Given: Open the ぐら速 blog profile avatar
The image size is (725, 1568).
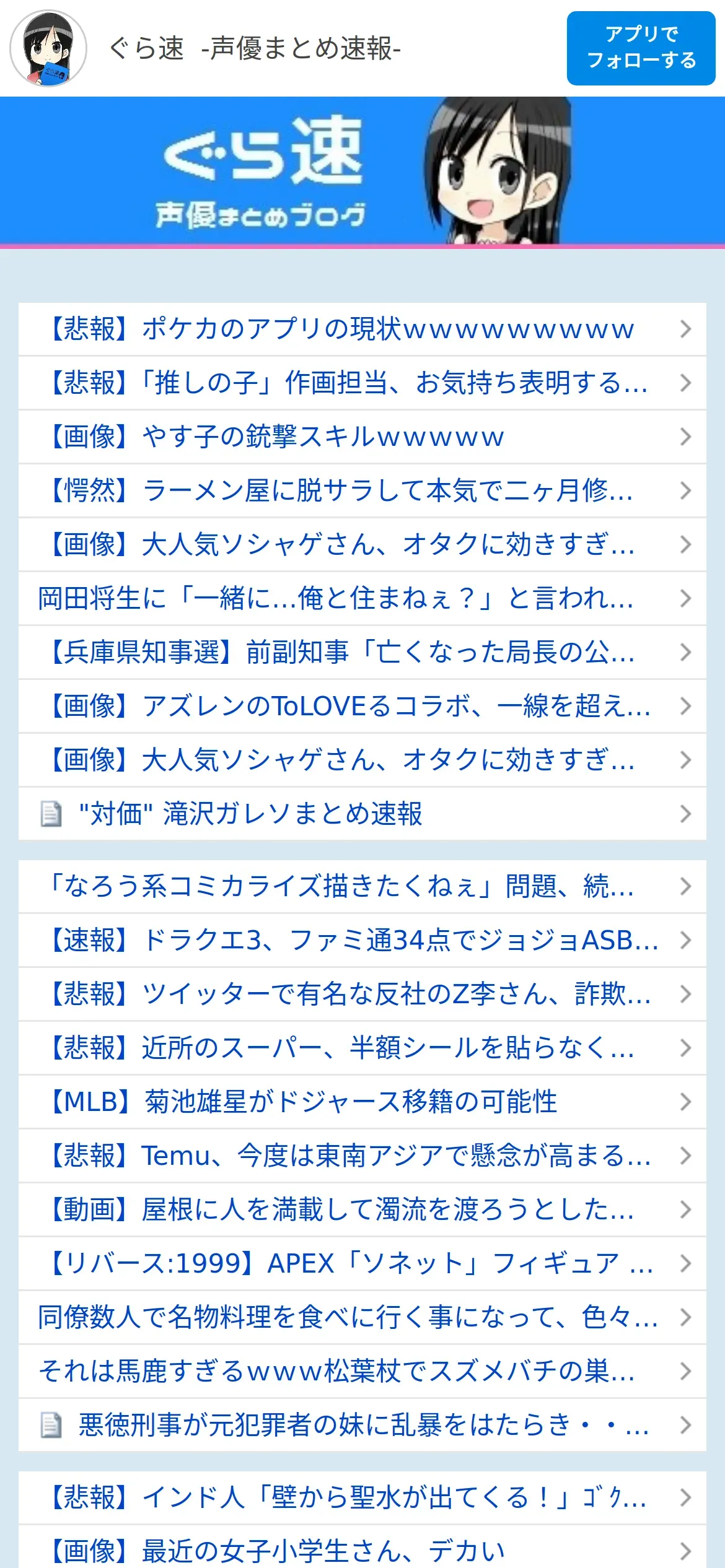Looking at the screenshot, I should point(48,48).
